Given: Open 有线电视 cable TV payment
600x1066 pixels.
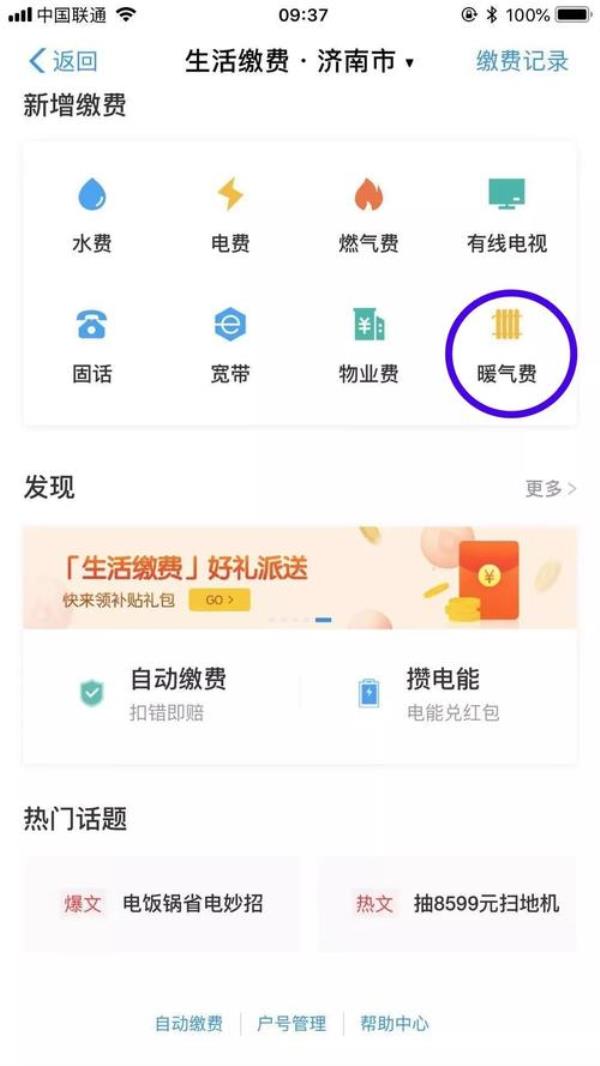Looking at the screenshot, I should coord(507,216).
